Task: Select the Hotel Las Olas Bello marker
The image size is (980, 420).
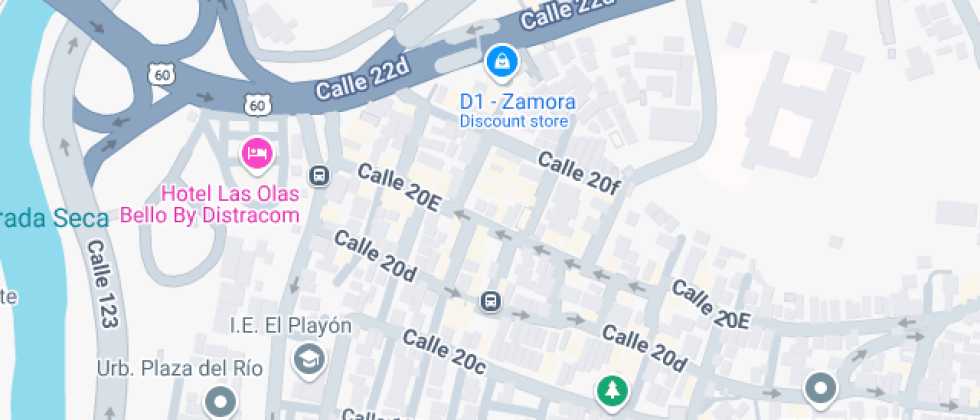Action: click(x=258, y=154)
